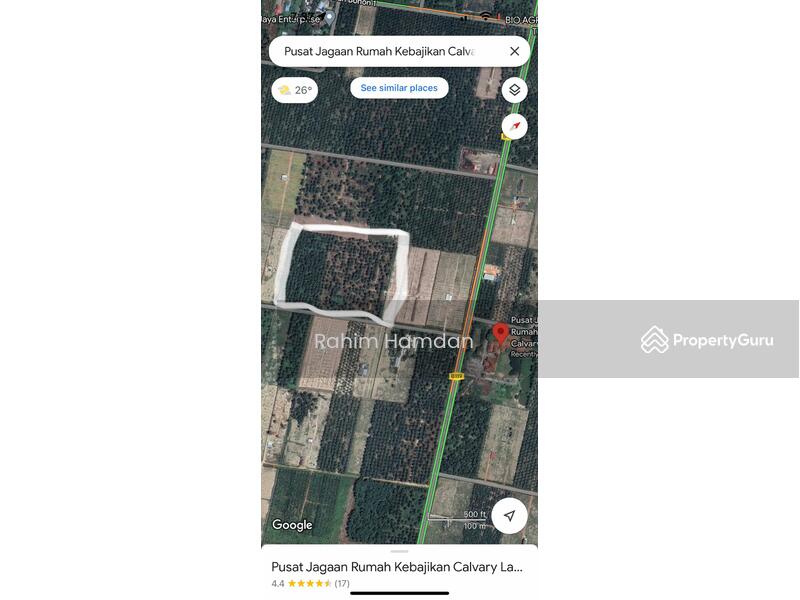The width and height of the screenshot is (800, 600).
Task: Select the red location pin on the map
Action: (500, 333)
